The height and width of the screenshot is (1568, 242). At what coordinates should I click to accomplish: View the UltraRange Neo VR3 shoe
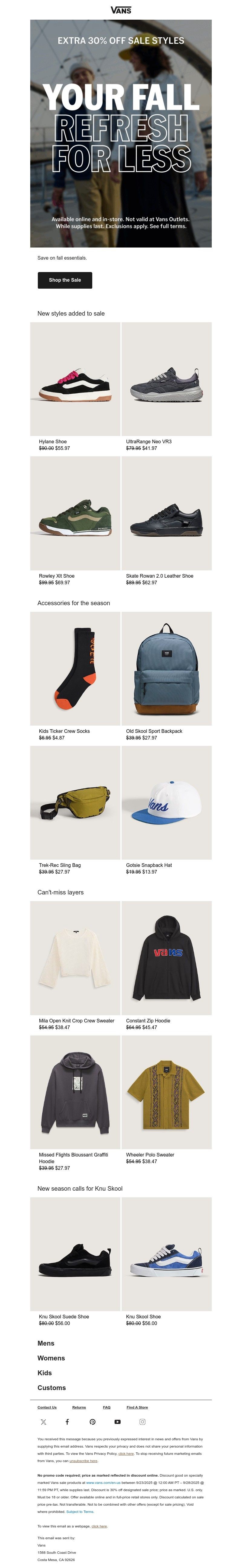[166, 379]
